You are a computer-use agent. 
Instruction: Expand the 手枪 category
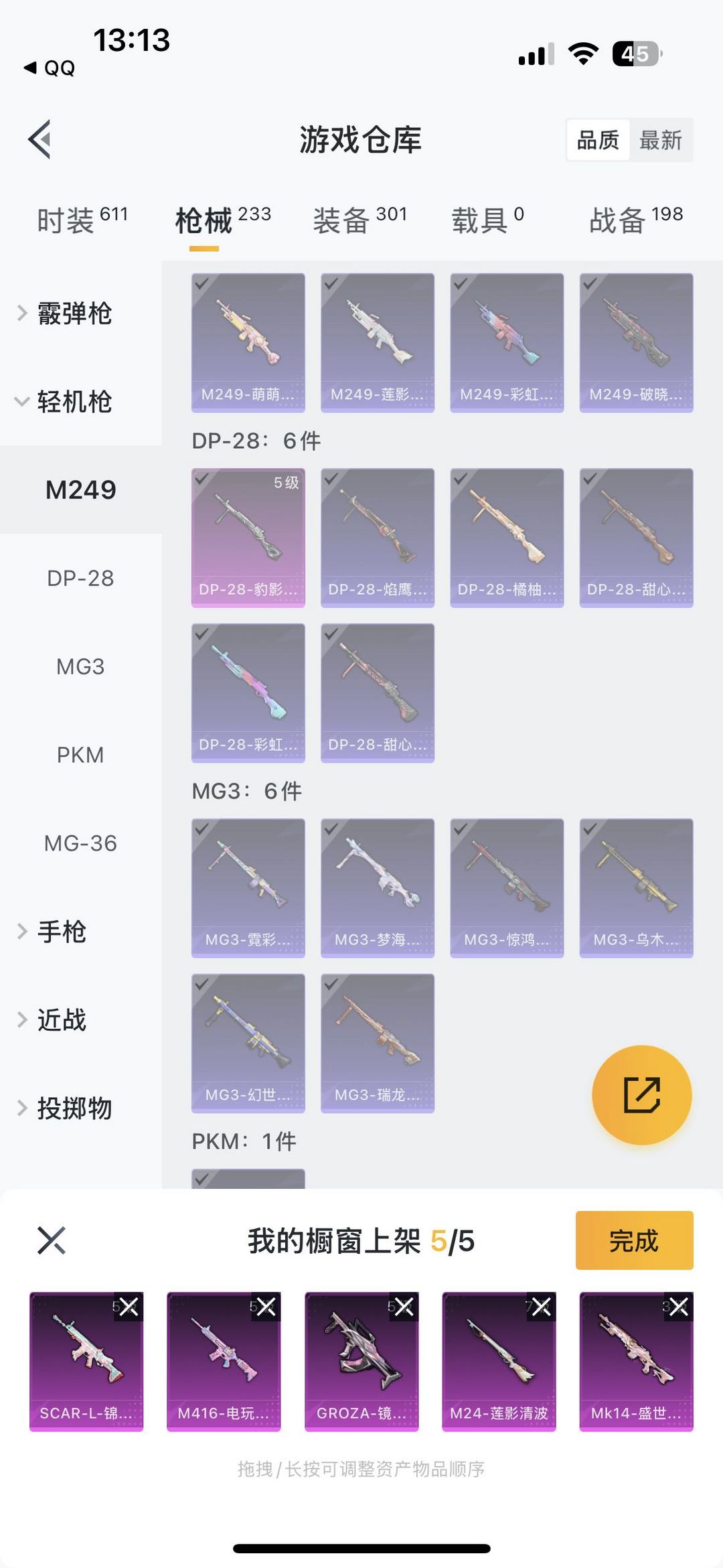click(52, 932)
